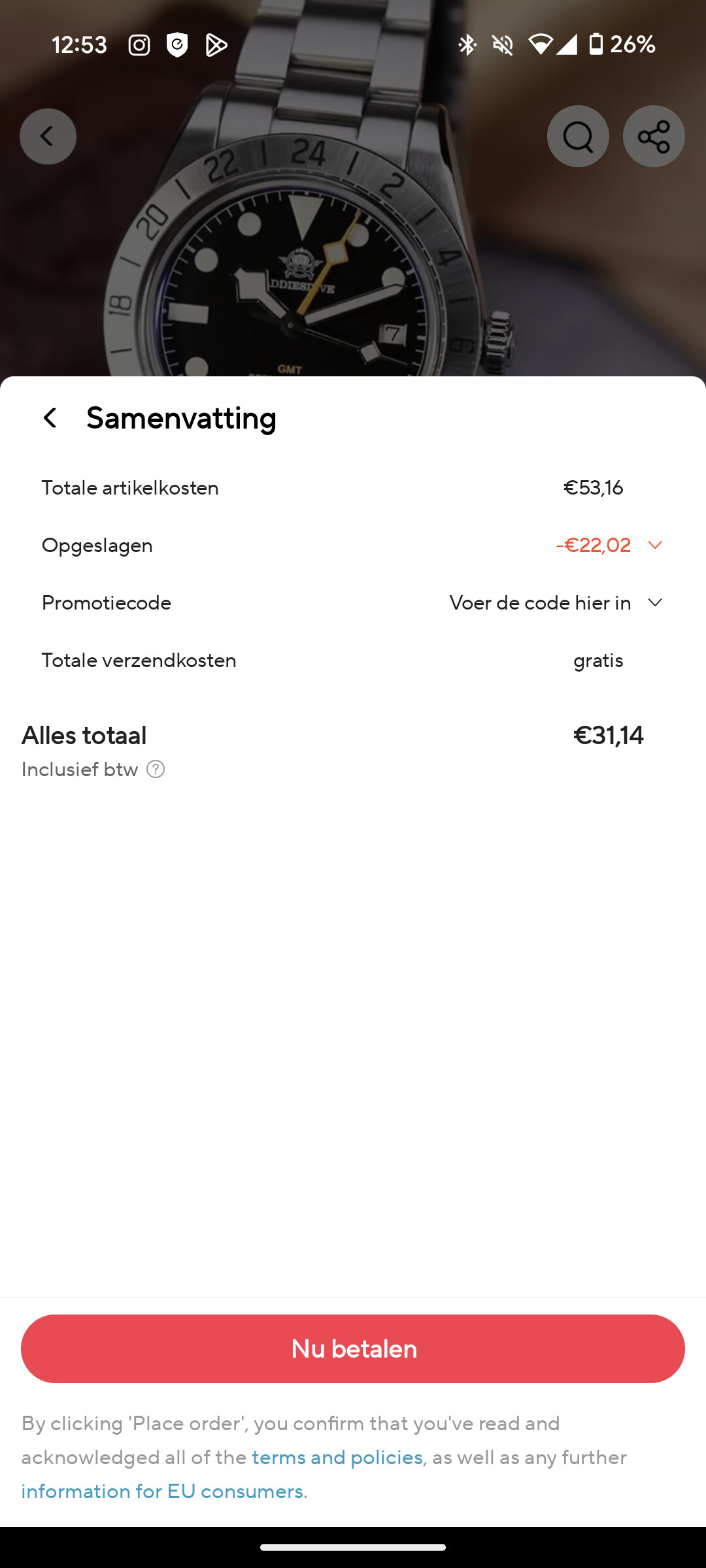
Task: Tap the Nu betalen button
Action: [353, 1348]
